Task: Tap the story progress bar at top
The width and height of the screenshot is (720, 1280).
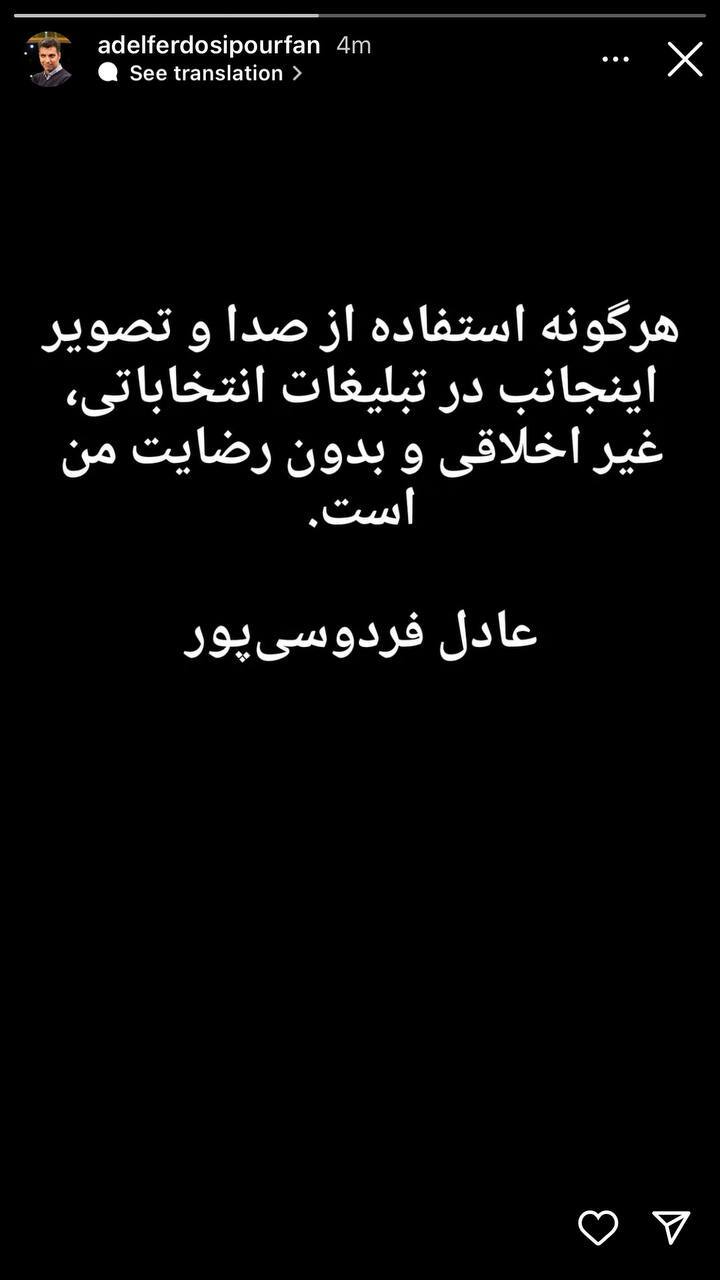Action: (x=360, y=12)
